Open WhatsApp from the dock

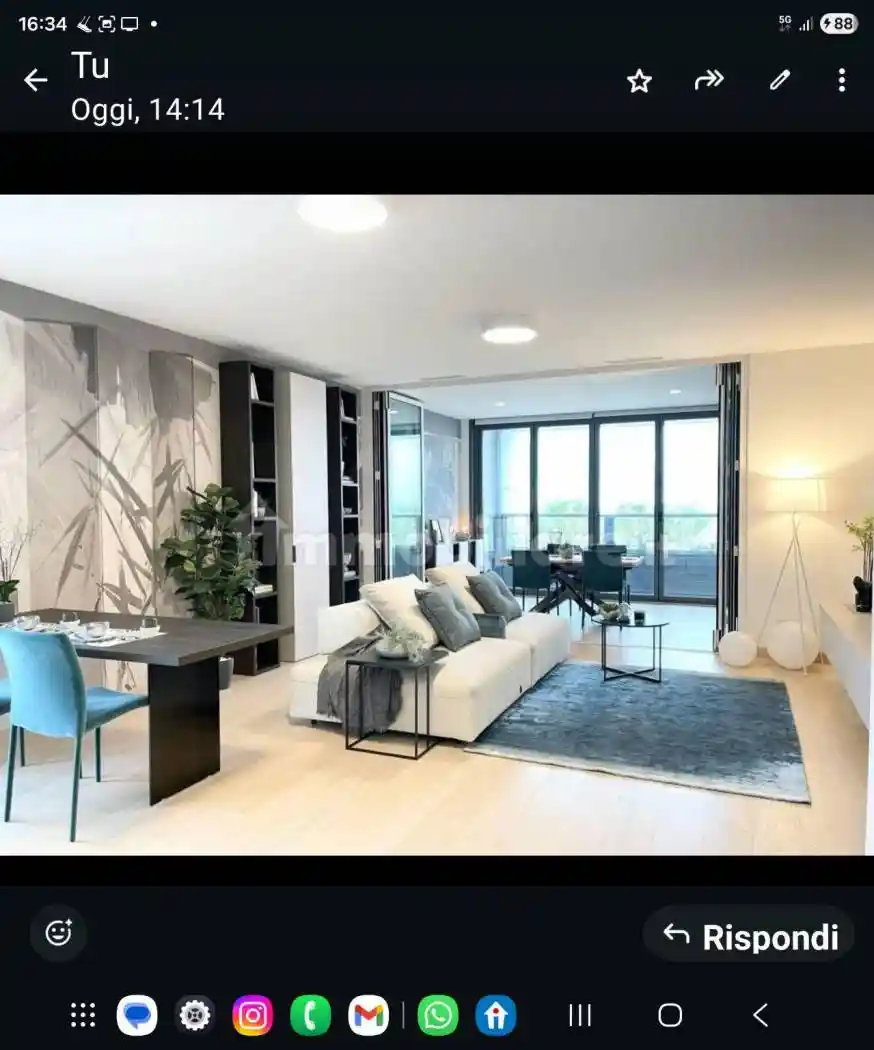(x=437, y=1017)
